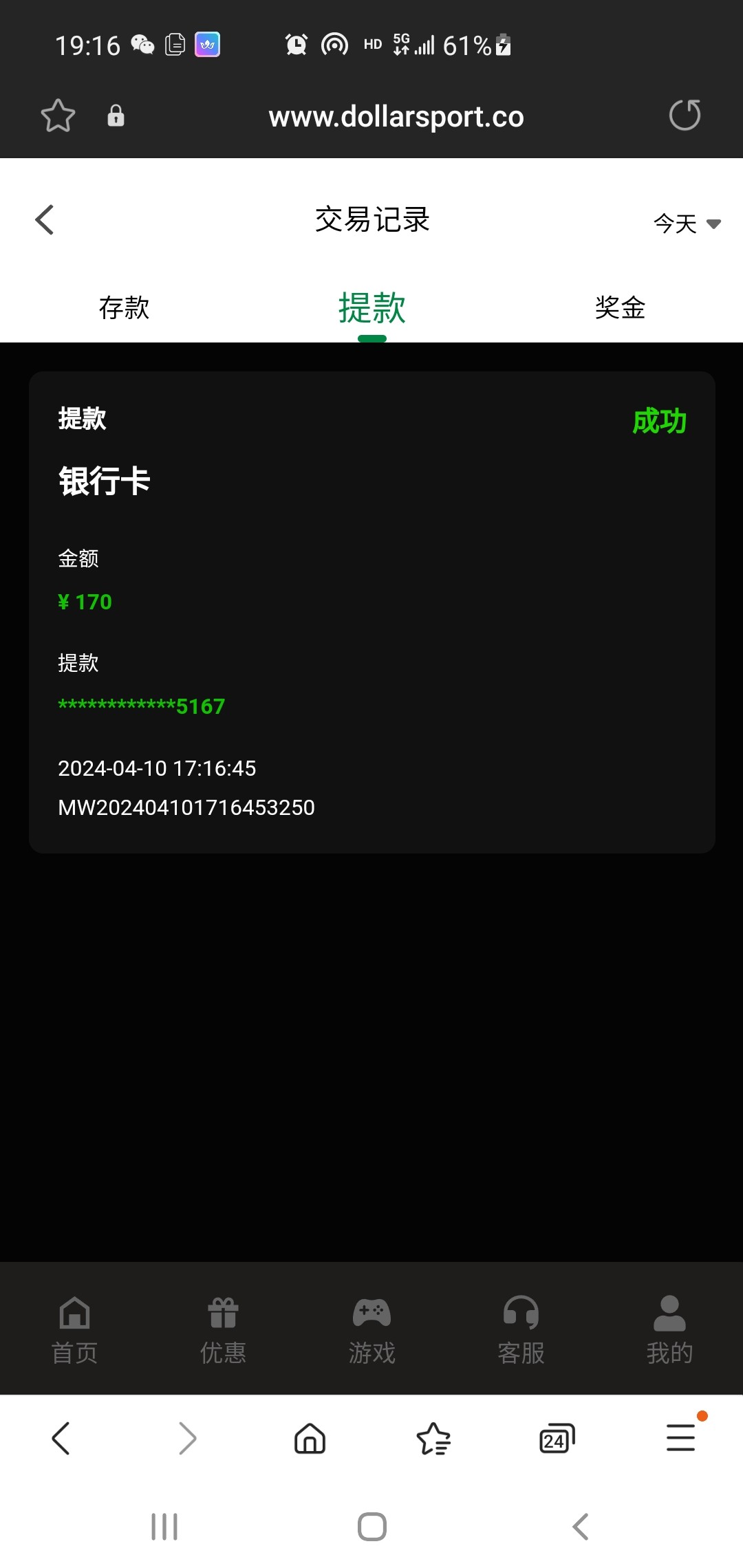Image resolution: width=743 pixels, height=1568 pixels.
Task: Open system recent apps
Action: [x=164, y=1527]
